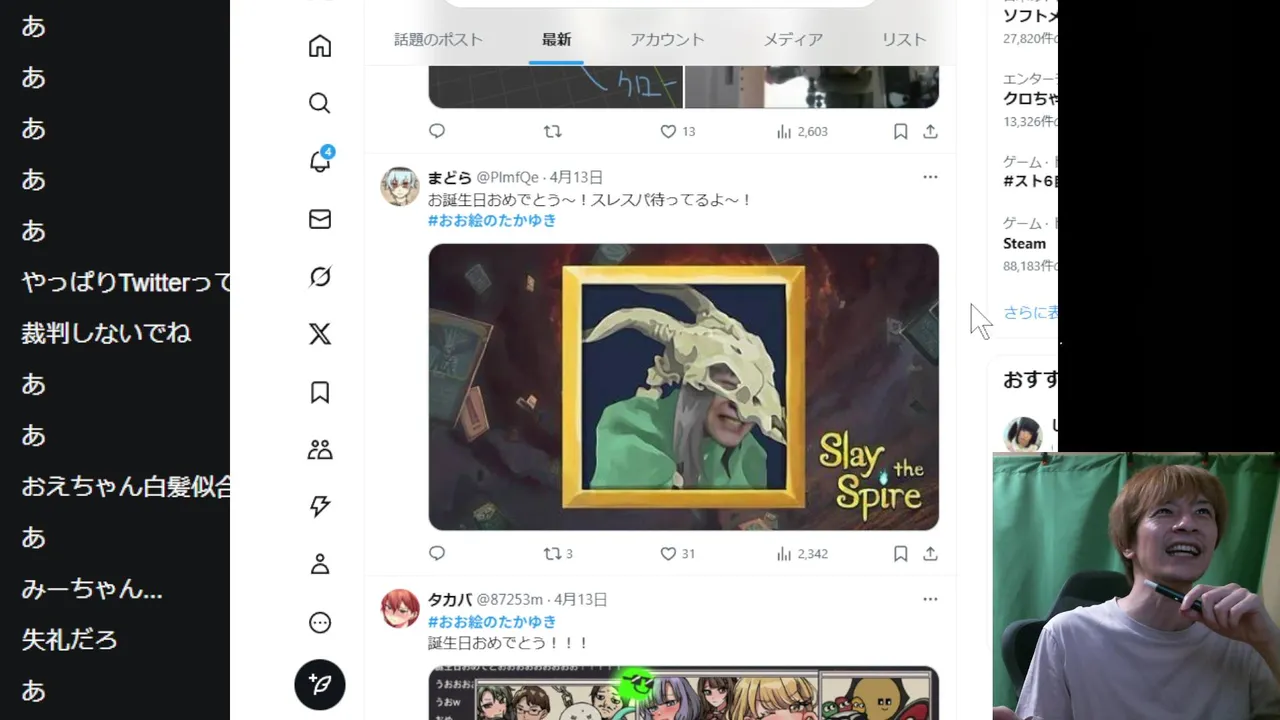Repost まどら's Slay the Spire post
The height and width of the screenshot is (720, 1280).
(552, 553)
